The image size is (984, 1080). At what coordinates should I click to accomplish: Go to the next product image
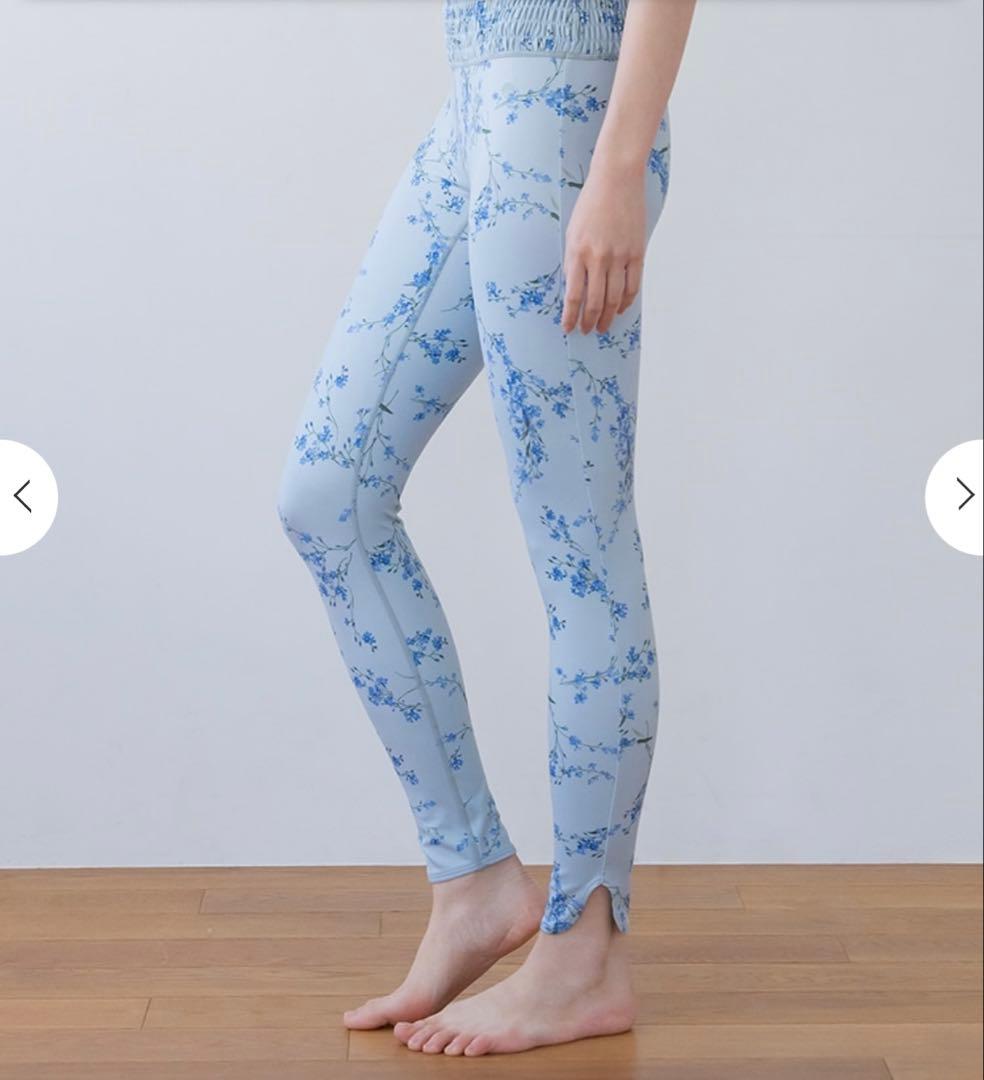961,496
